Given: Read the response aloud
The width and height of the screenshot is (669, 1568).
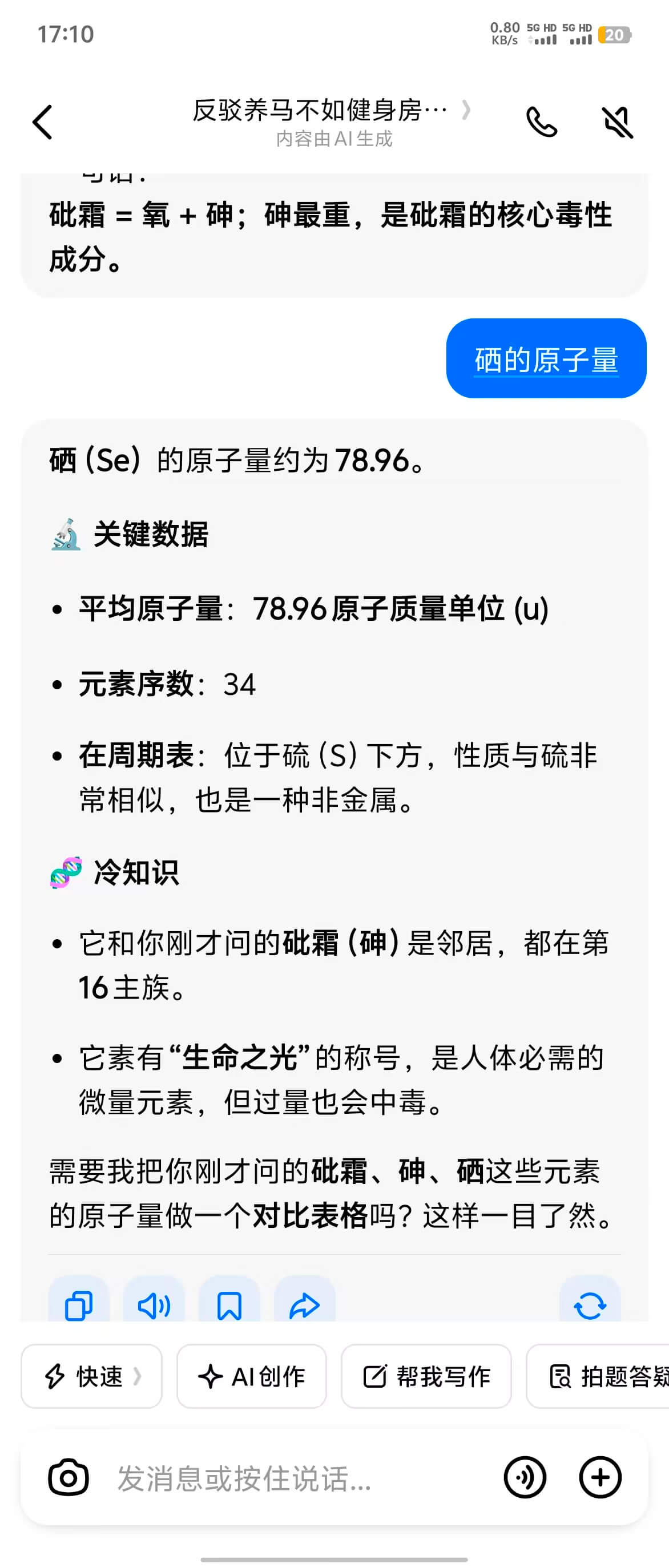Looking at the screenshot, I should [154, 1305].
